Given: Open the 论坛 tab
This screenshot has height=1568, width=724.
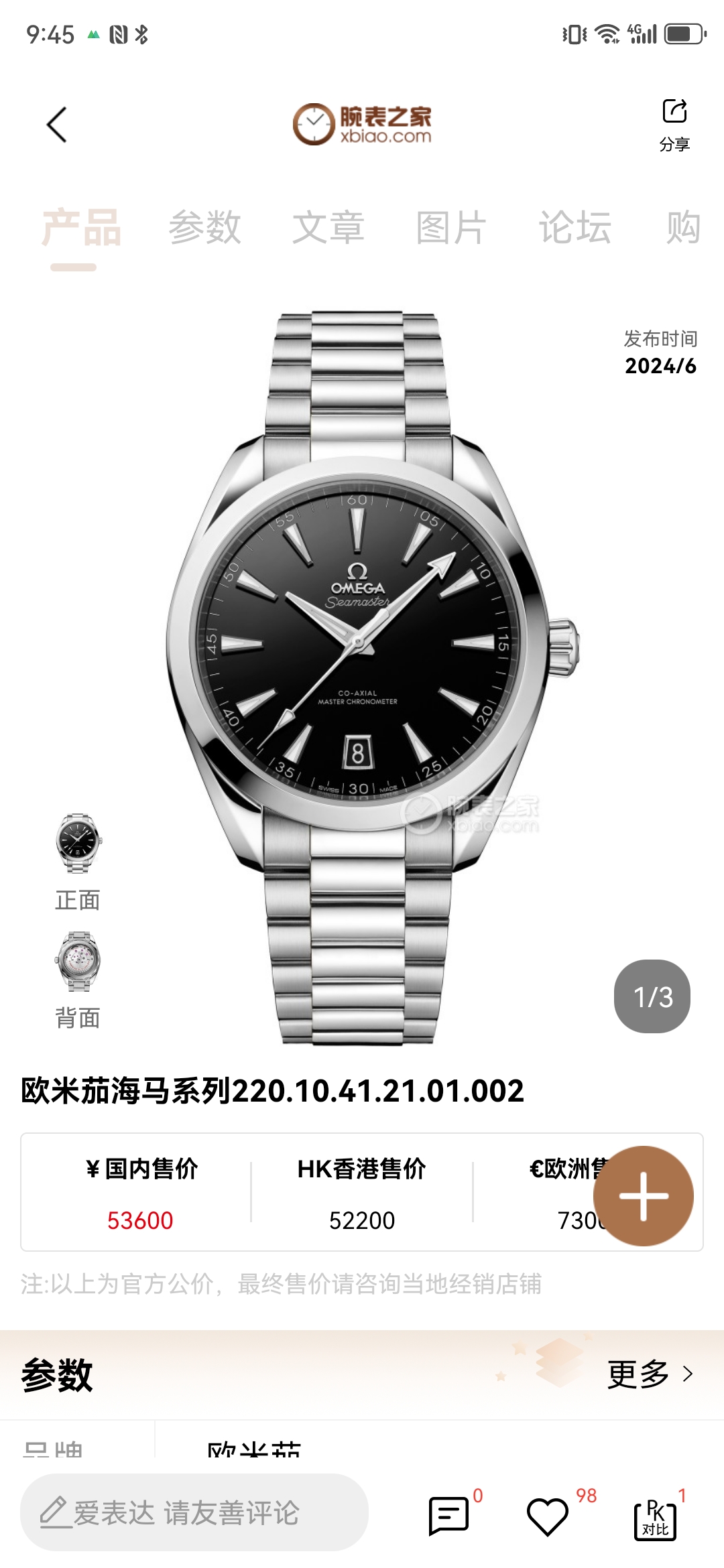Looking at the screenshot, I should 575,228.
